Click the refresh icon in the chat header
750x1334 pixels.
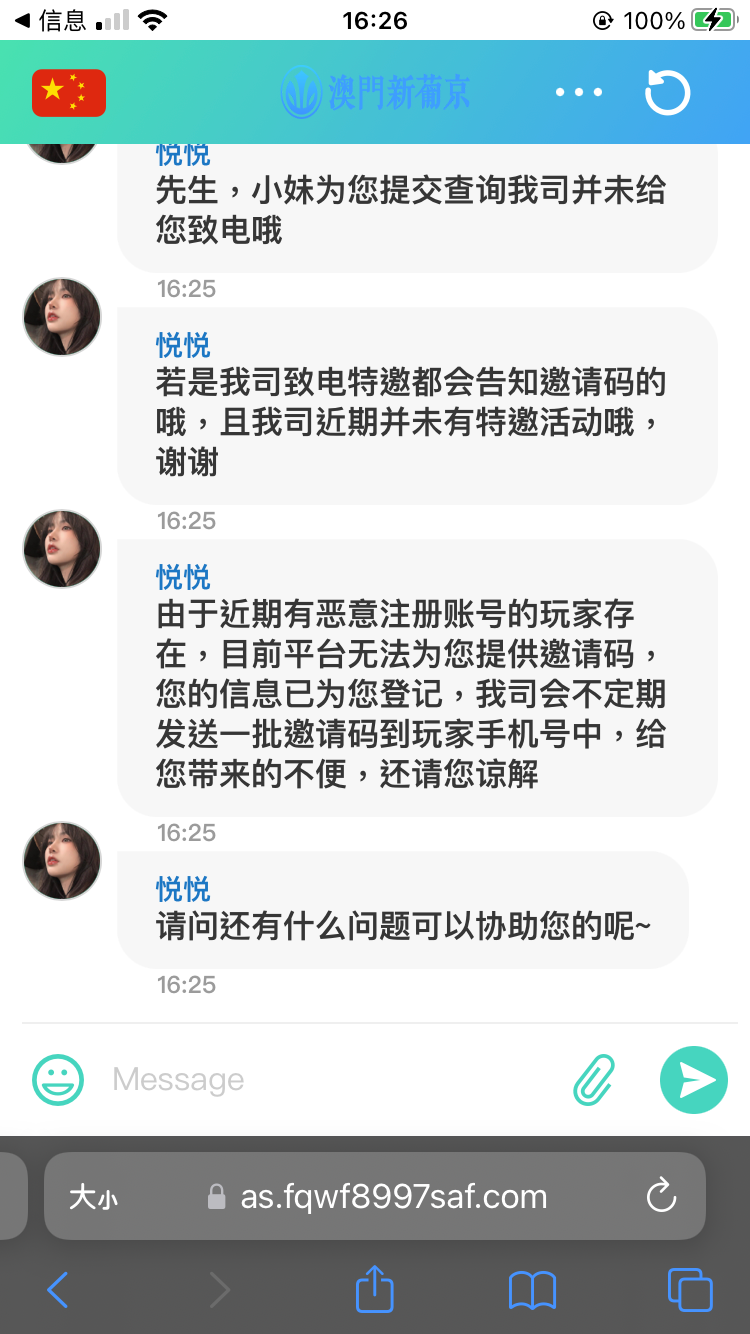pyautogui.click(x=667, y=92)
